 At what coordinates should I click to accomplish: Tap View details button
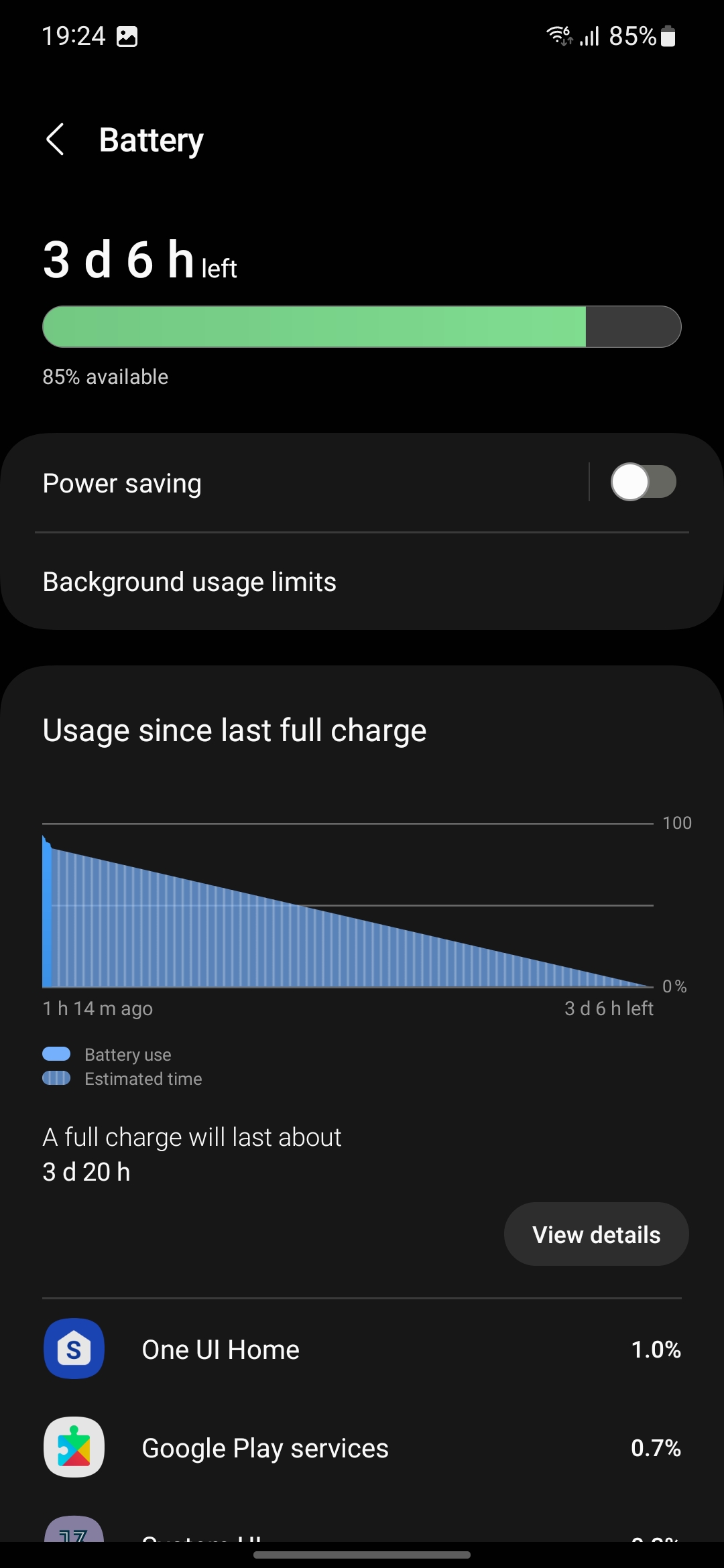click(596, 1234)
